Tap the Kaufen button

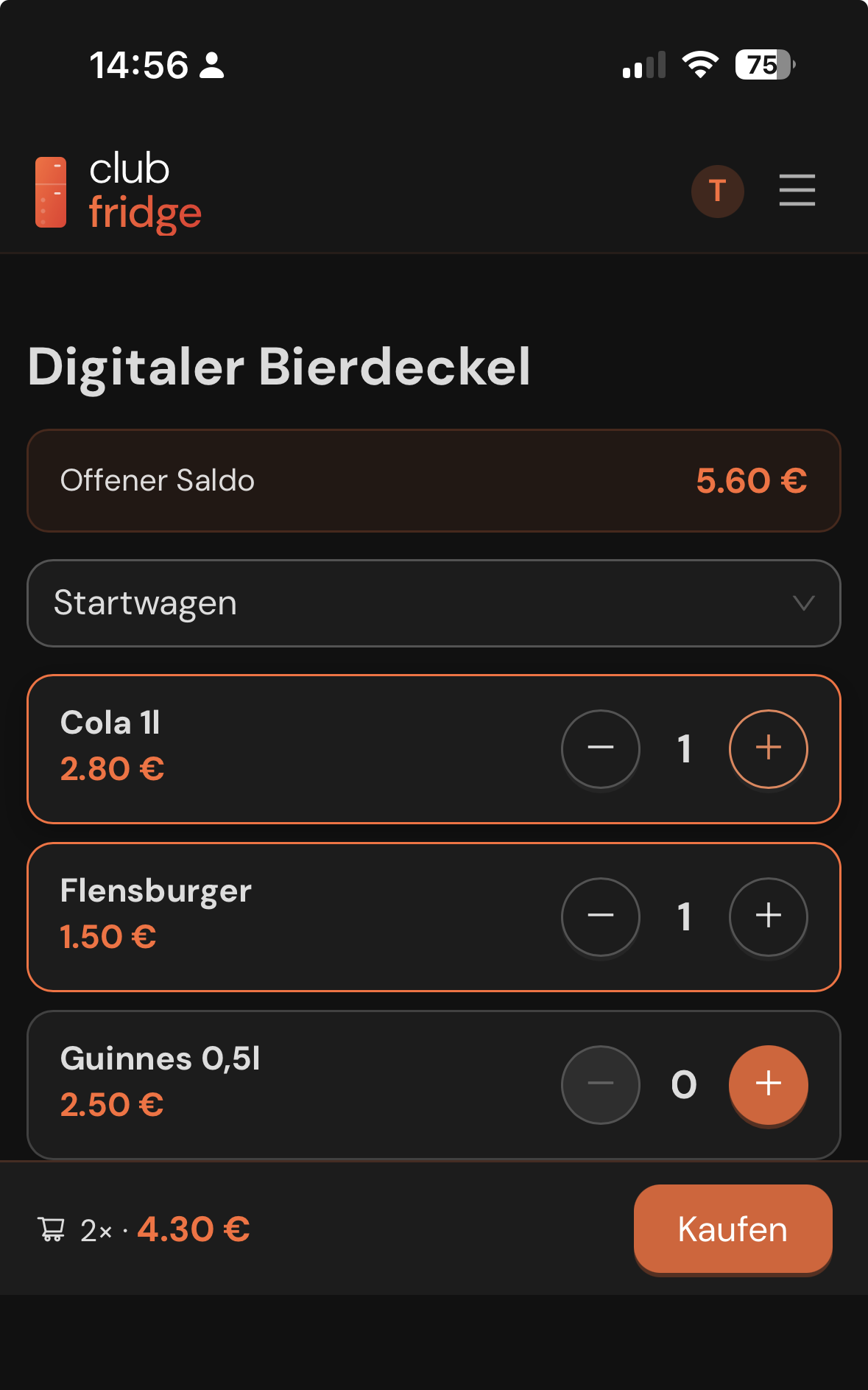tap(733, 1229)
